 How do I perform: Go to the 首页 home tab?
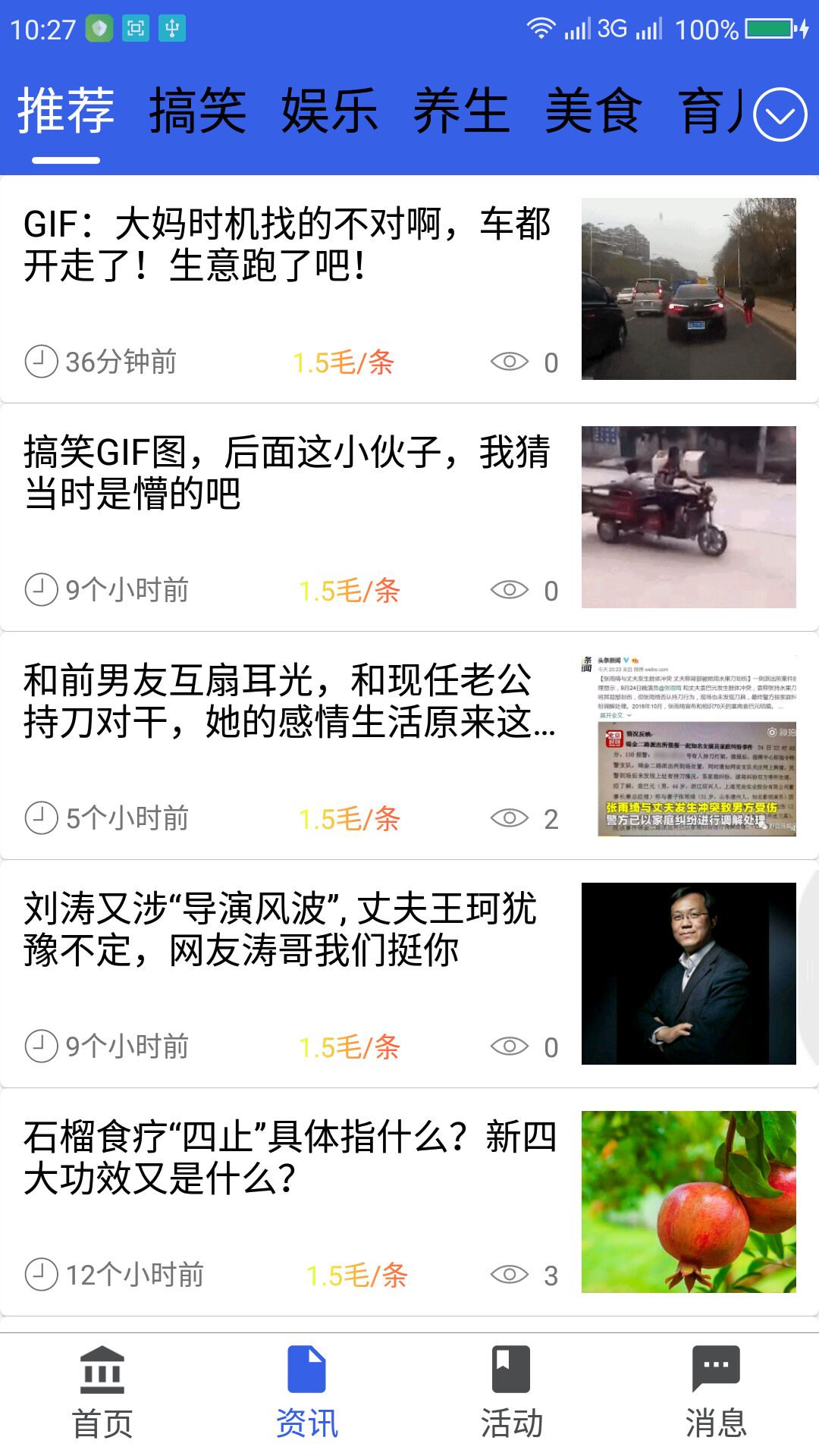point(102,1392)
